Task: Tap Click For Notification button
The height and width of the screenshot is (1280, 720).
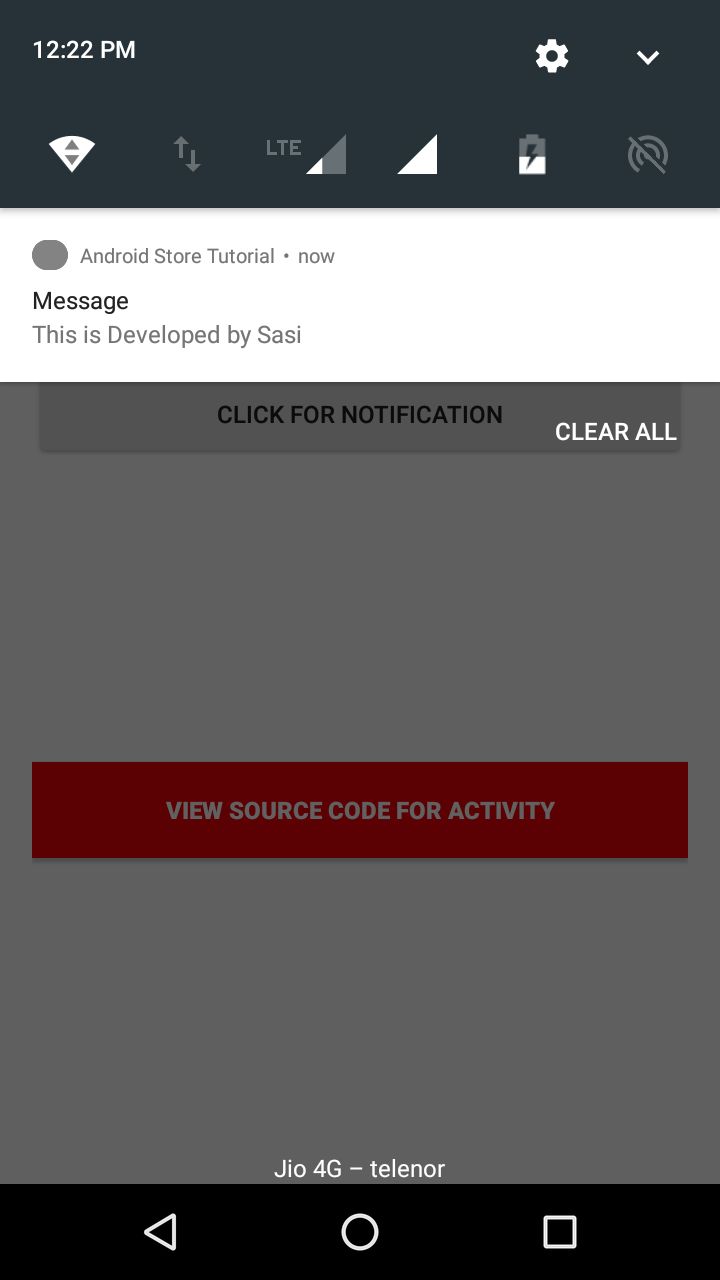Action: click(360, 415)
